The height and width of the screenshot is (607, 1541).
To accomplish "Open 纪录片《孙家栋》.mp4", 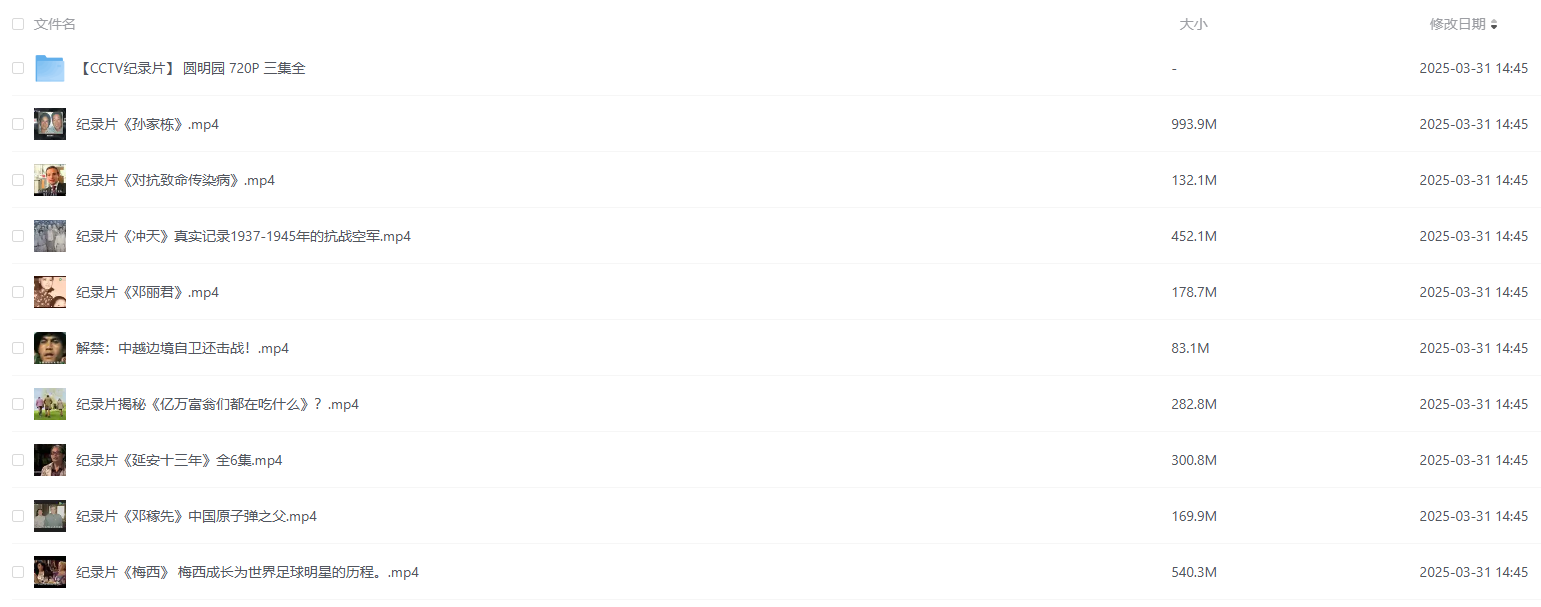I will coord(148,124).
